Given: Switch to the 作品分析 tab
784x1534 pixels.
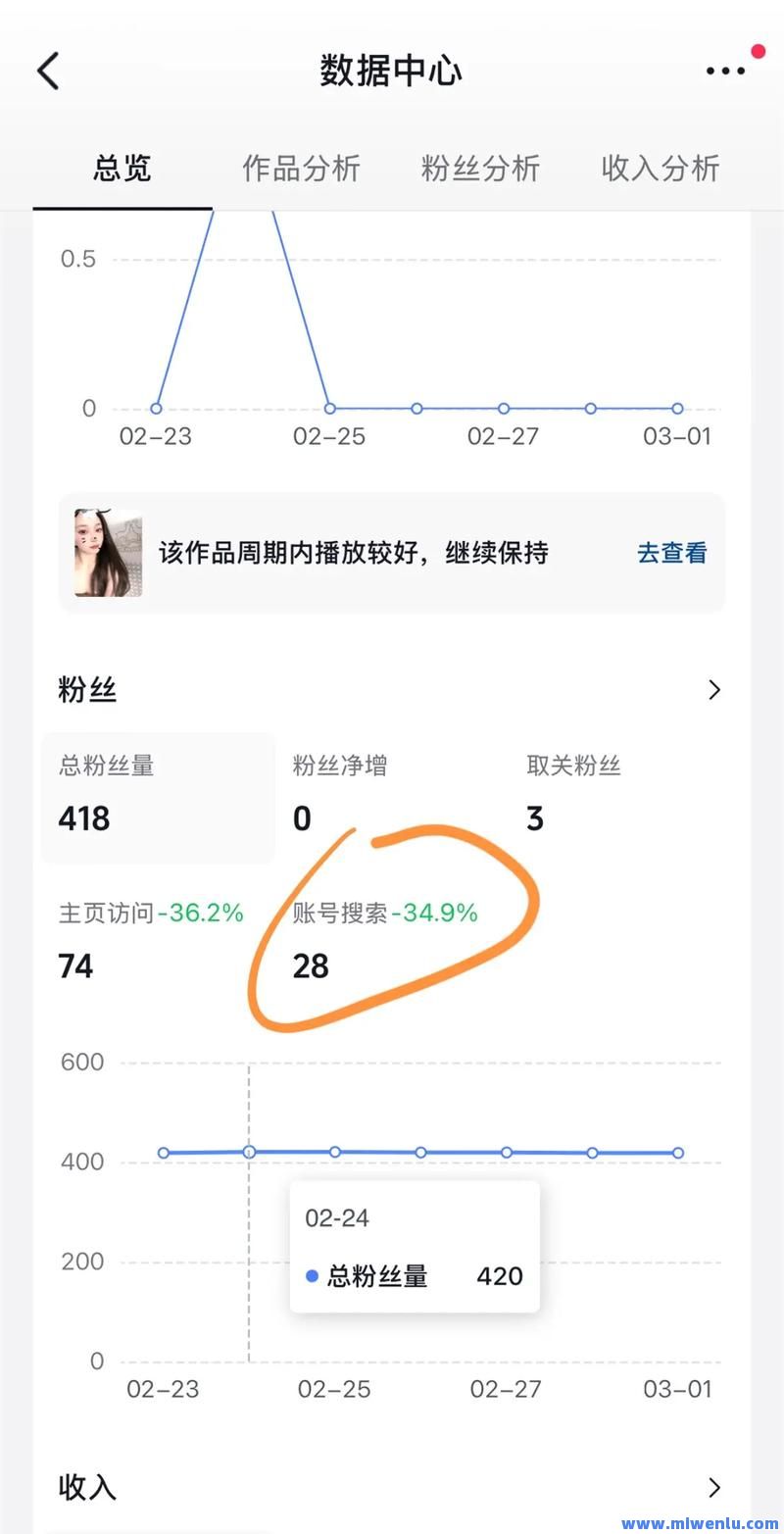Looking at the screenshot, I should (x=301, y=168).
